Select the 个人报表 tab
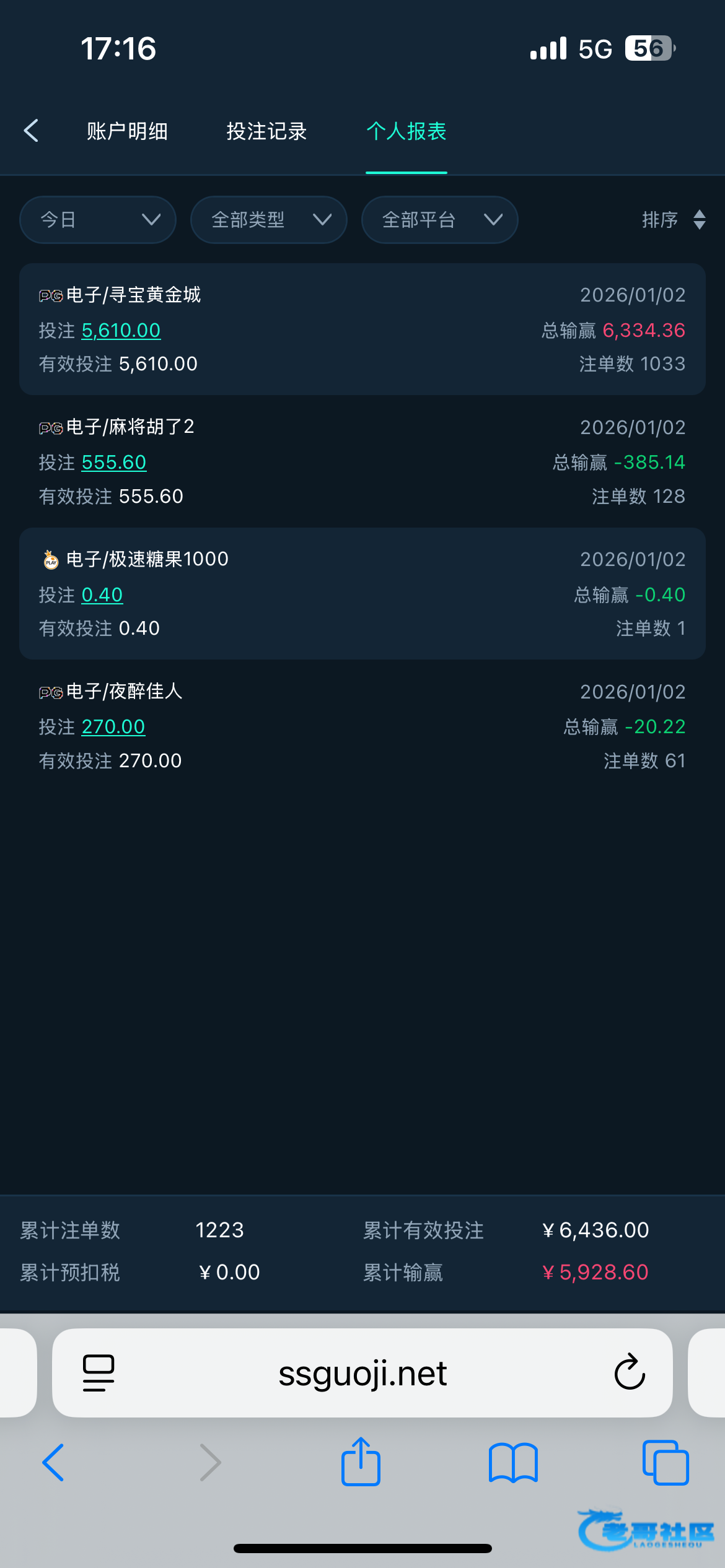Viewport: 725px width, 1568px height. 406,131
